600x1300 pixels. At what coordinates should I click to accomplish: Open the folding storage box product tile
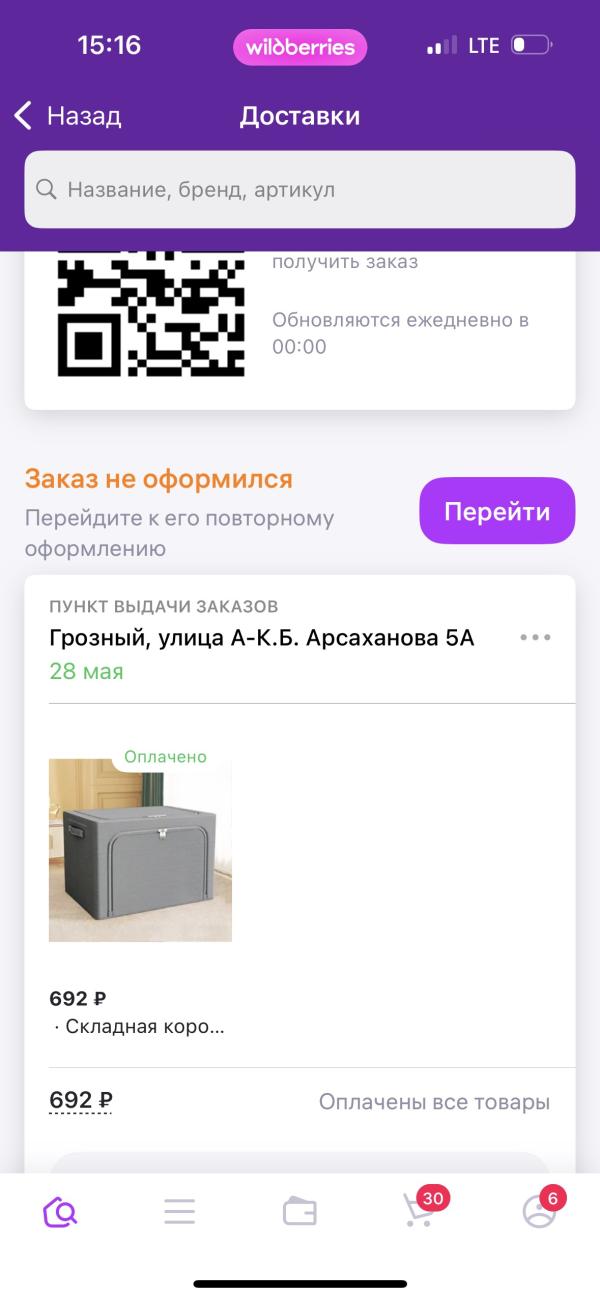[x=140, y=850]
